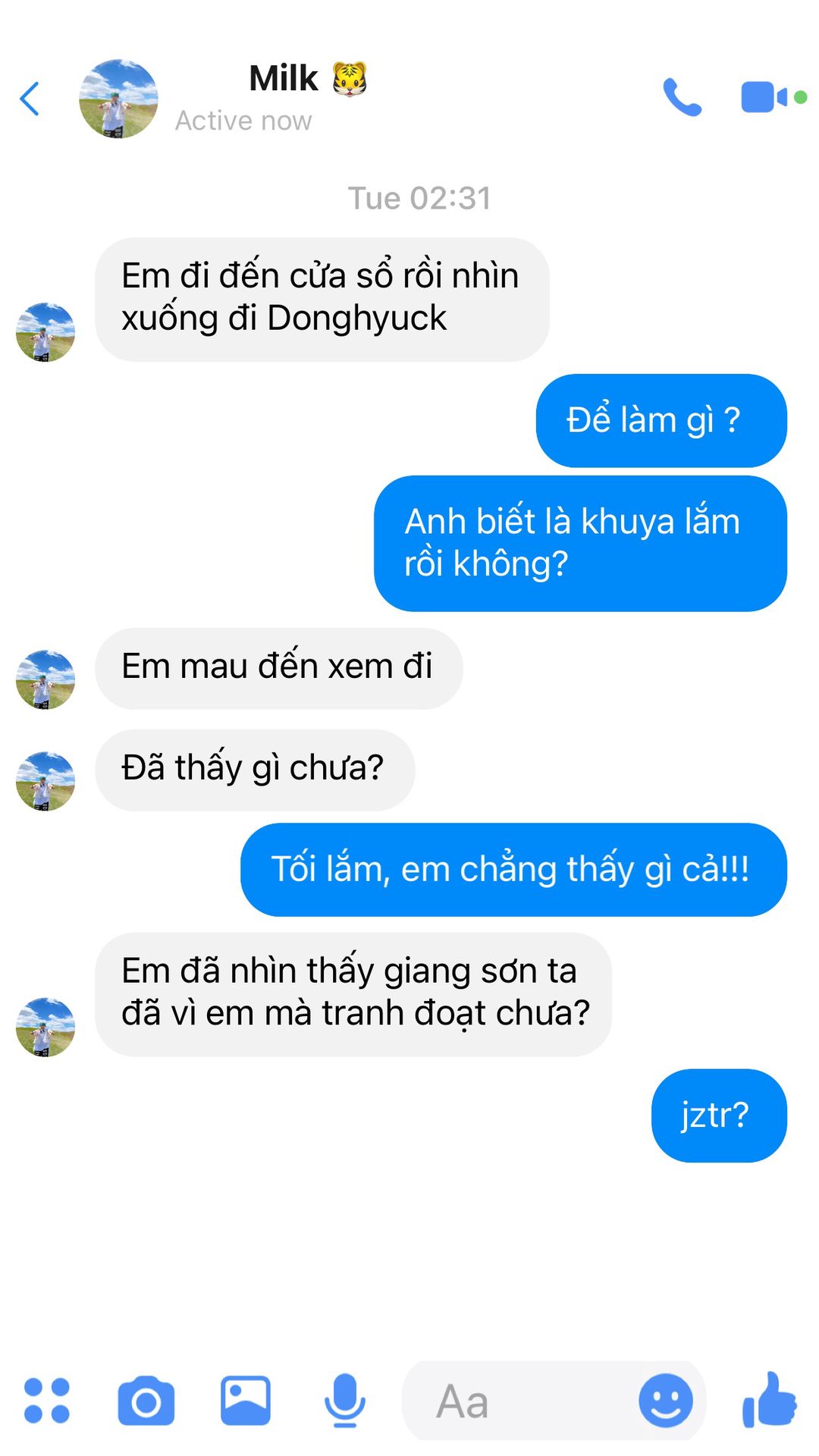This screenshot has height=1456, width=819.
Task: Open the emoji picker in message field
Action: (666, 1401)
